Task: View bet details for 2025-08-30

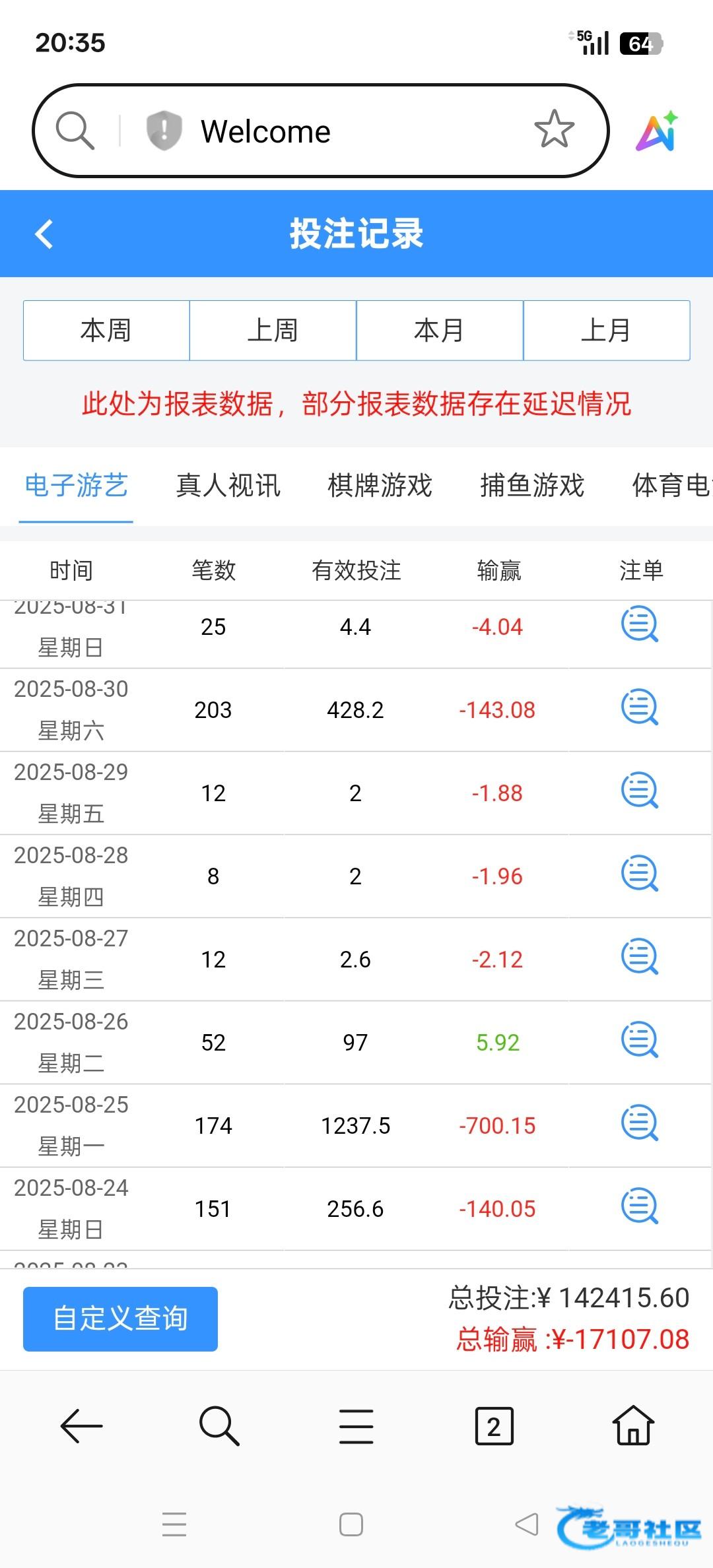Action: click(640, 708)
